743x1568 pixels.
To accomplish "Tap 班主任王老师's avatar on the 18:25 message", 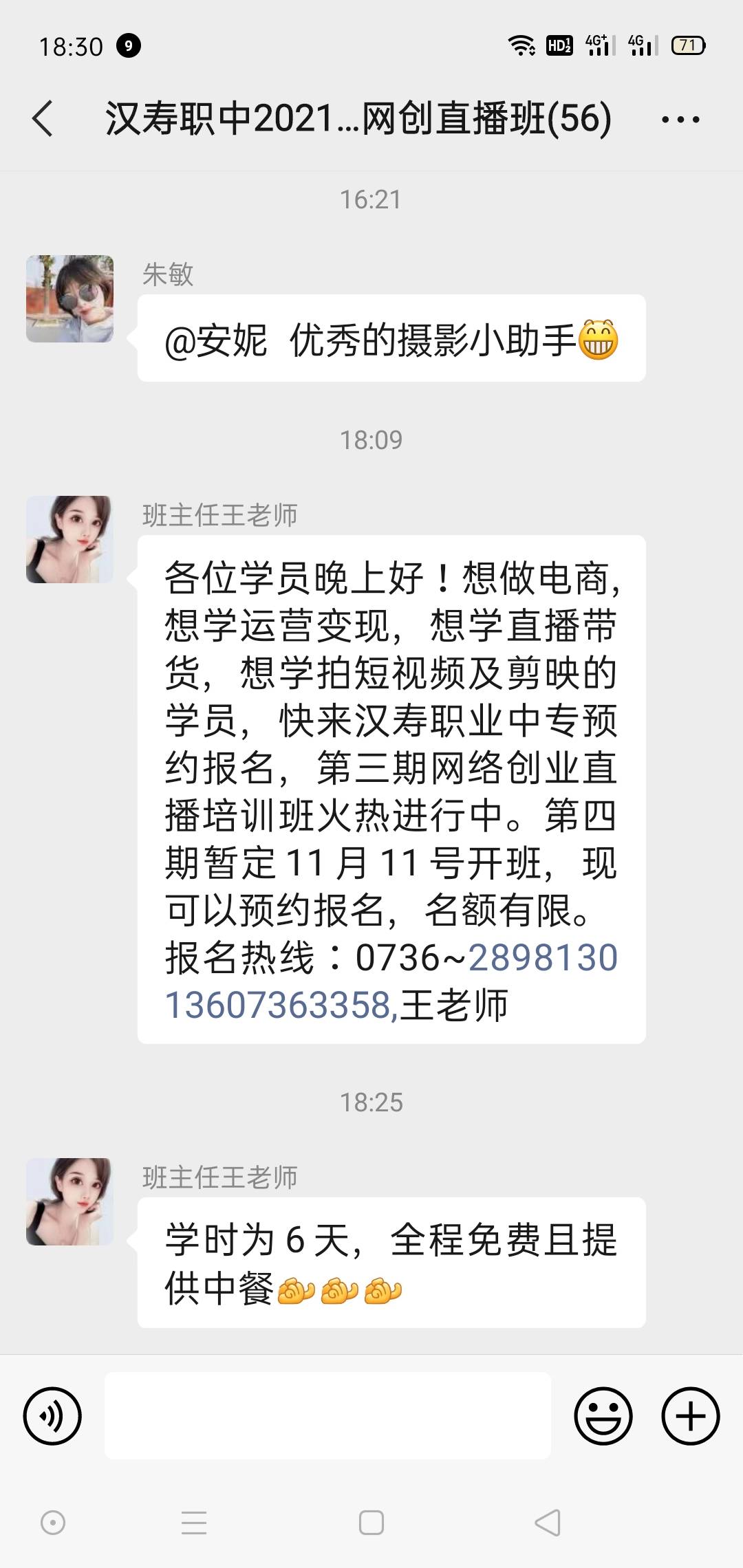I will 69,1202.
